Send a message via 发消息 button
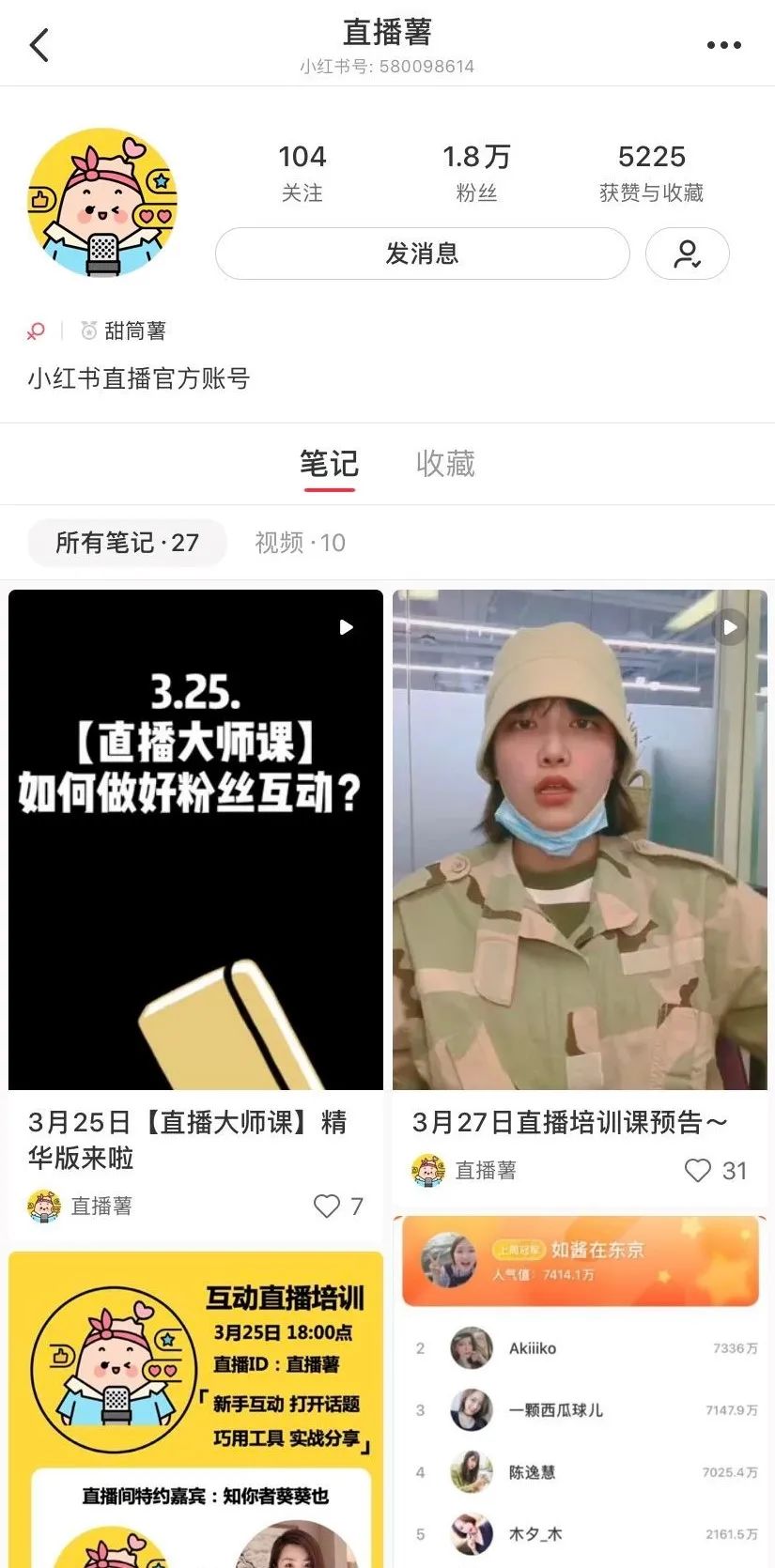 tap(422, 254)
